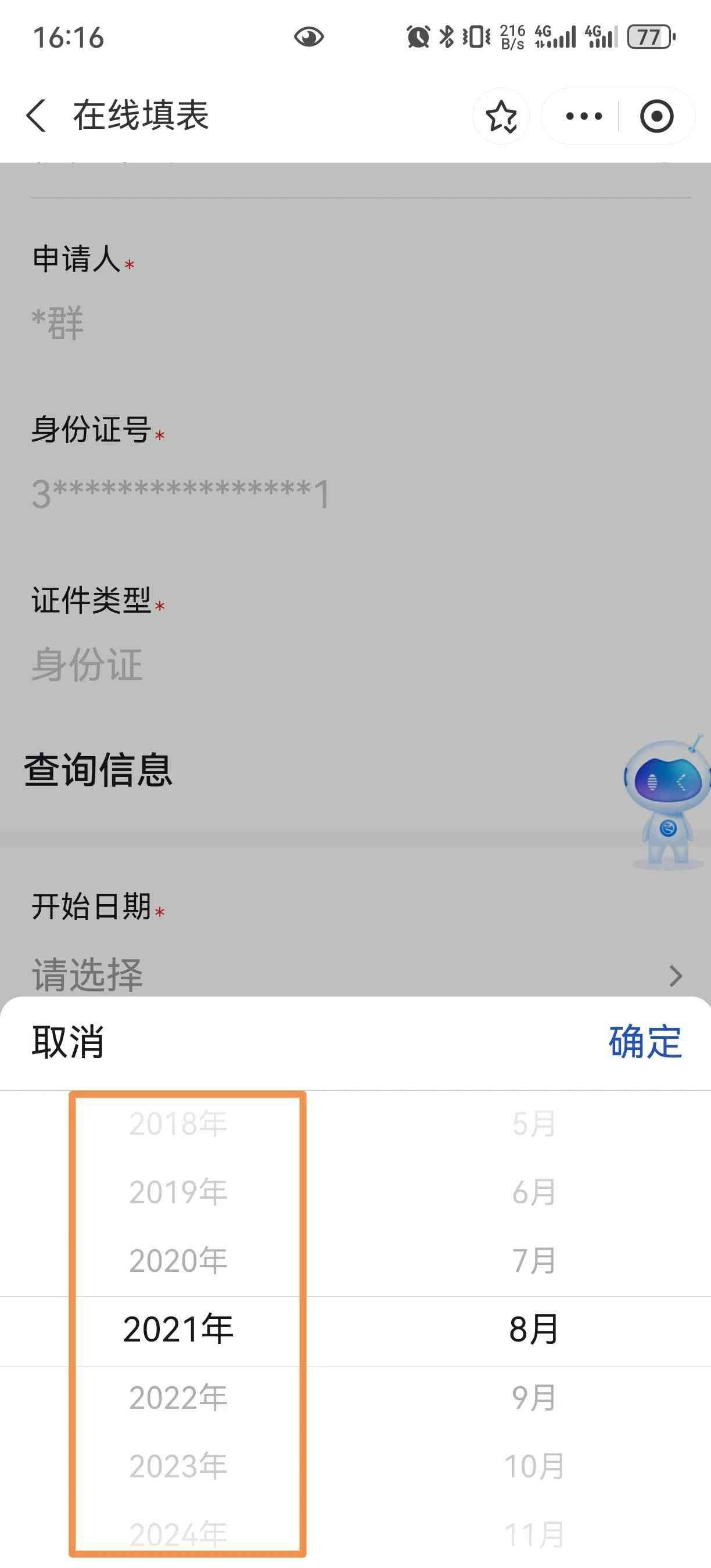Select 9月 in the month column
This screenshot has height=1568, width=711.
click(x=534, y=1398)
